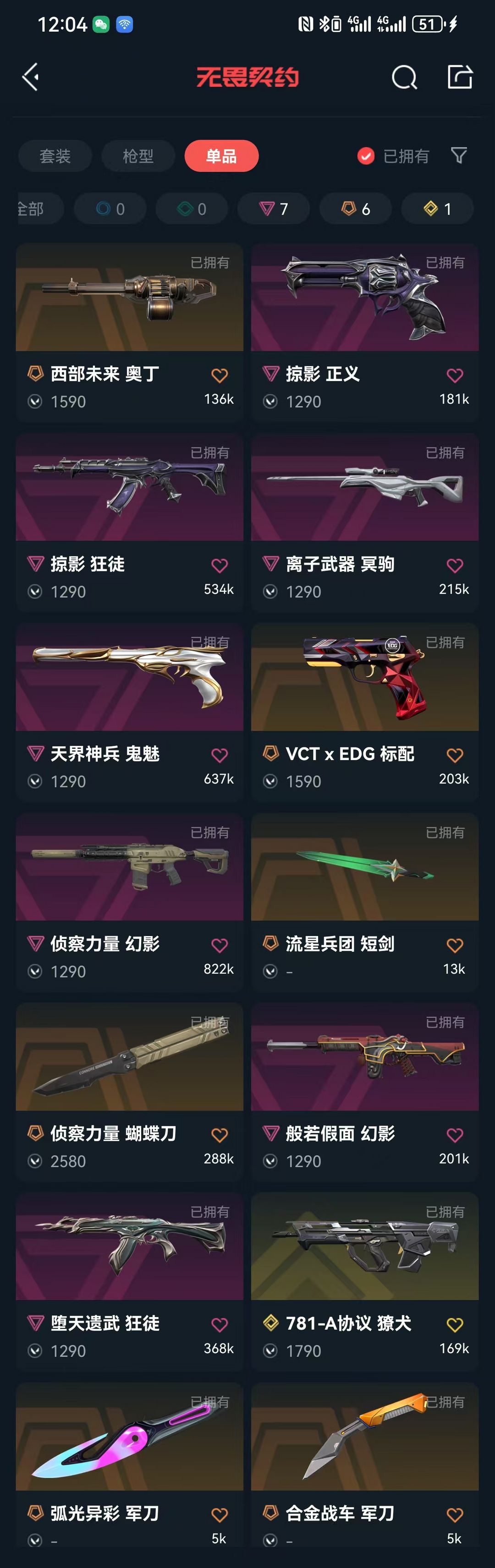The width and height of the screenshot is (495, 1568).
Task: Filter by the pink rarity chip showing 7
Action: point(273,209)
